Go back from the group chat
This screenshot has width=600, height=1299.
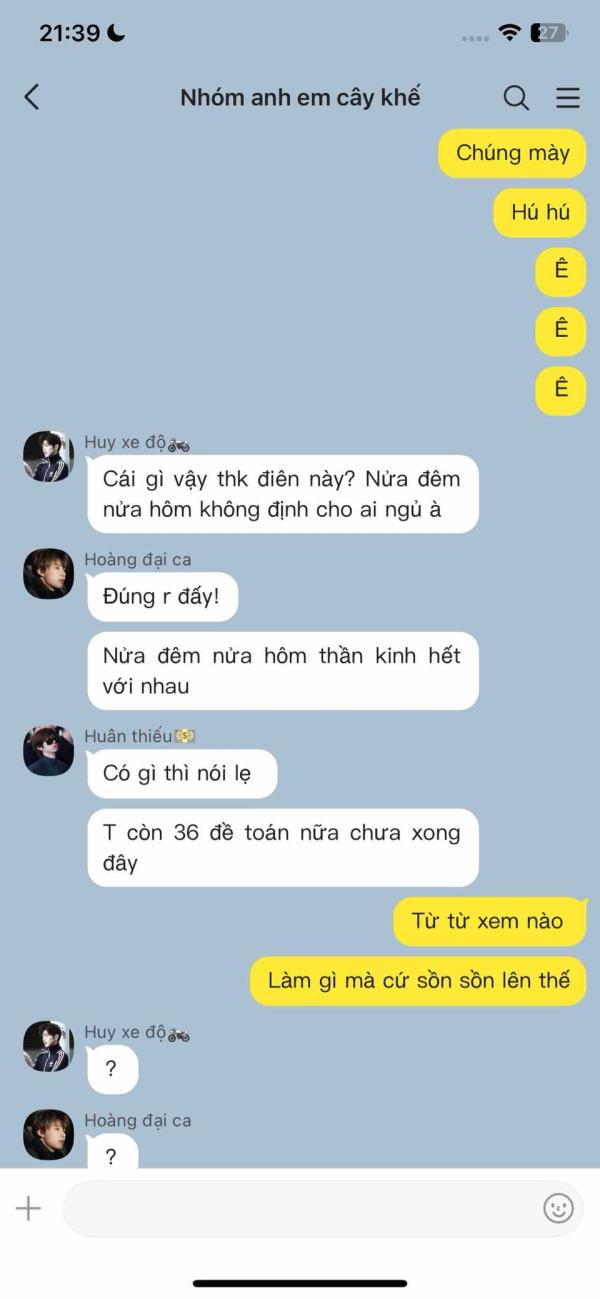click(x=32, y=97)
